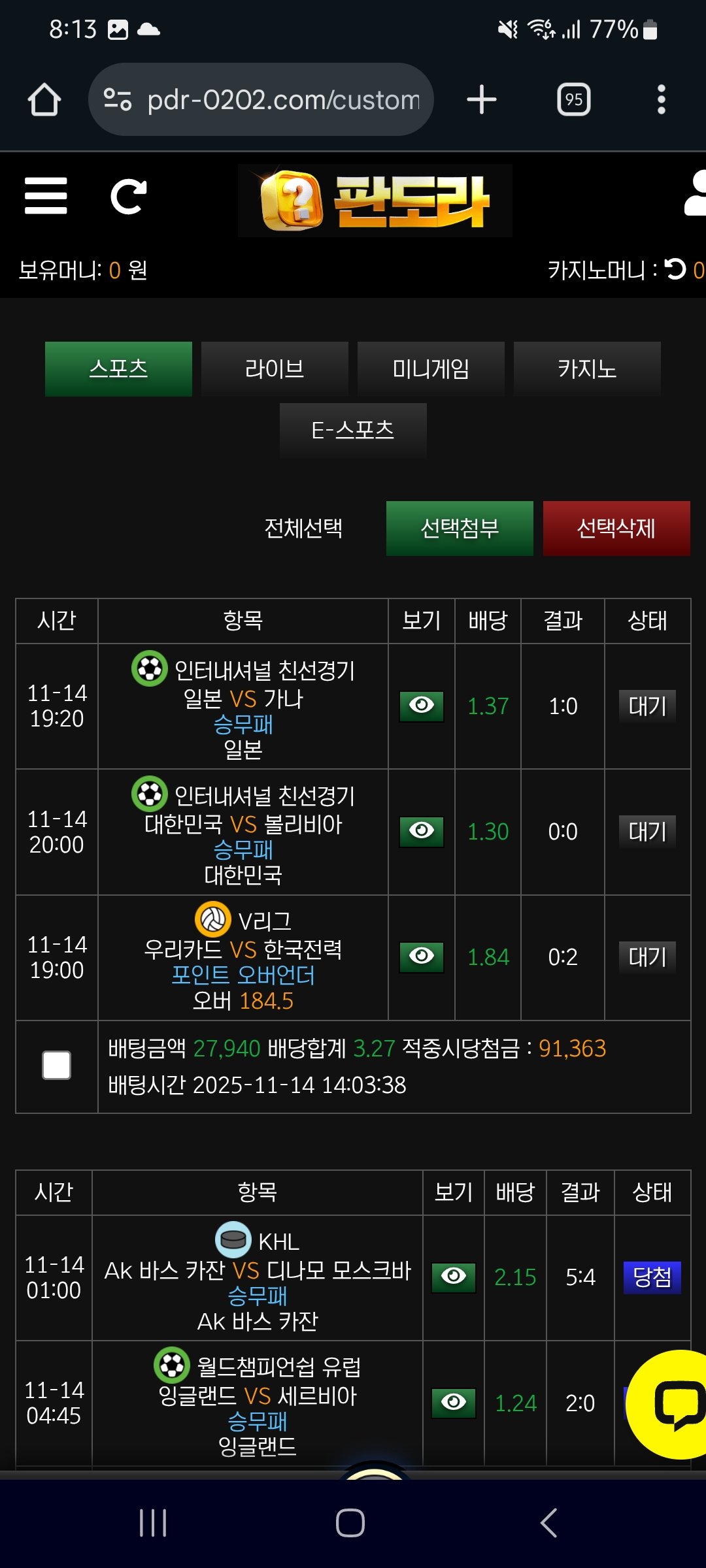
Task: Select the 스포츠 tab
Action: (x=118, y=369)
